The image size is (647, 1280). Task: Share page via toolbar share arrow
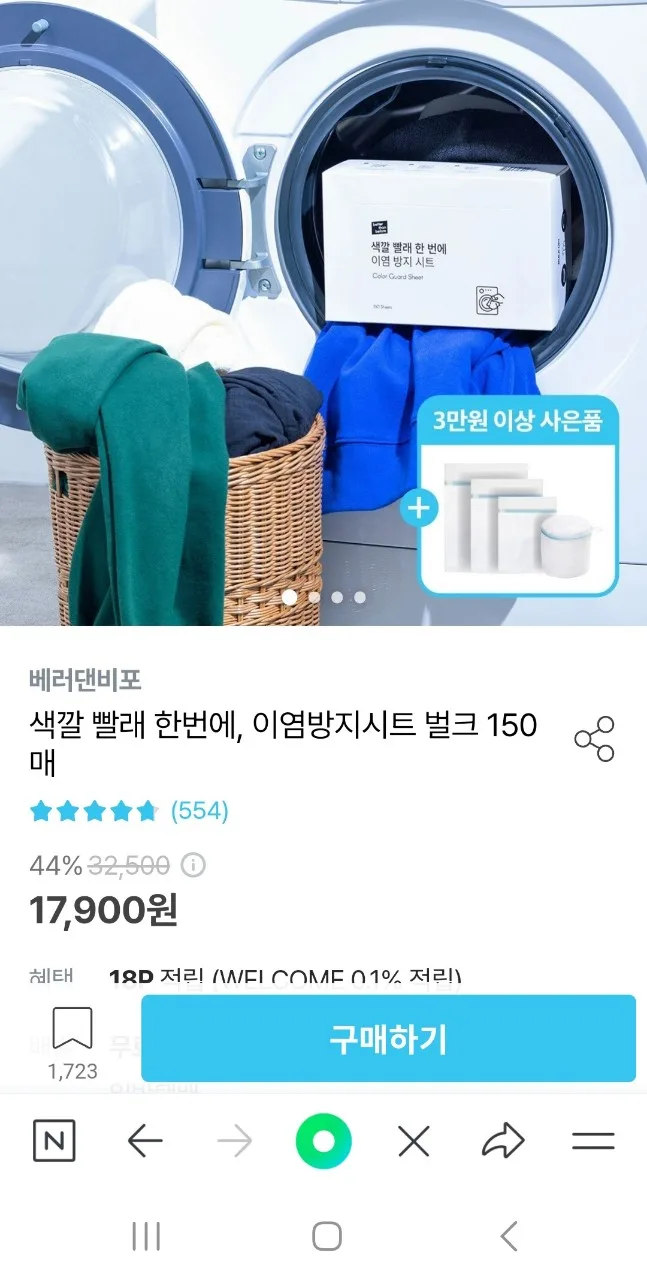503,1141
